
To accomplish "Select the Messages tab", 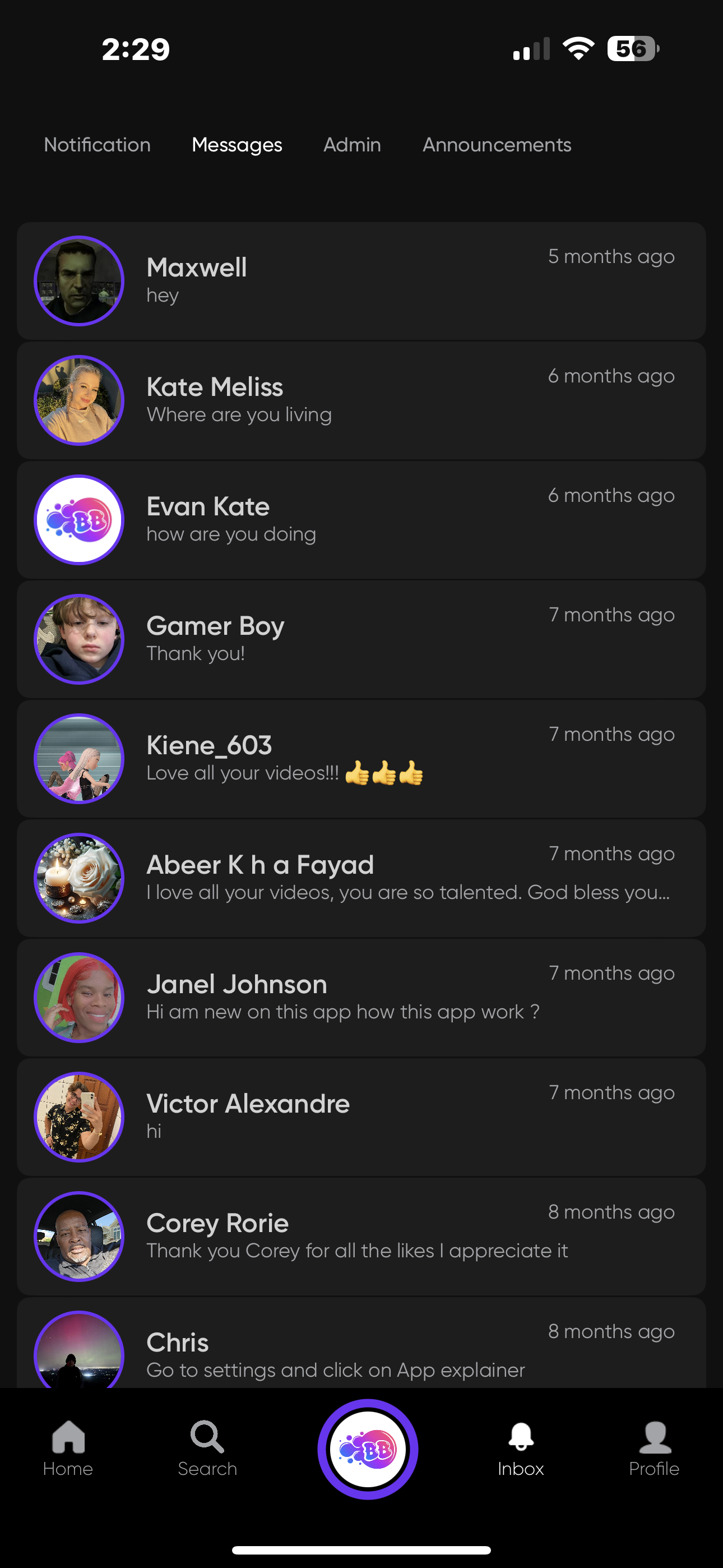I will pos(237,145).
